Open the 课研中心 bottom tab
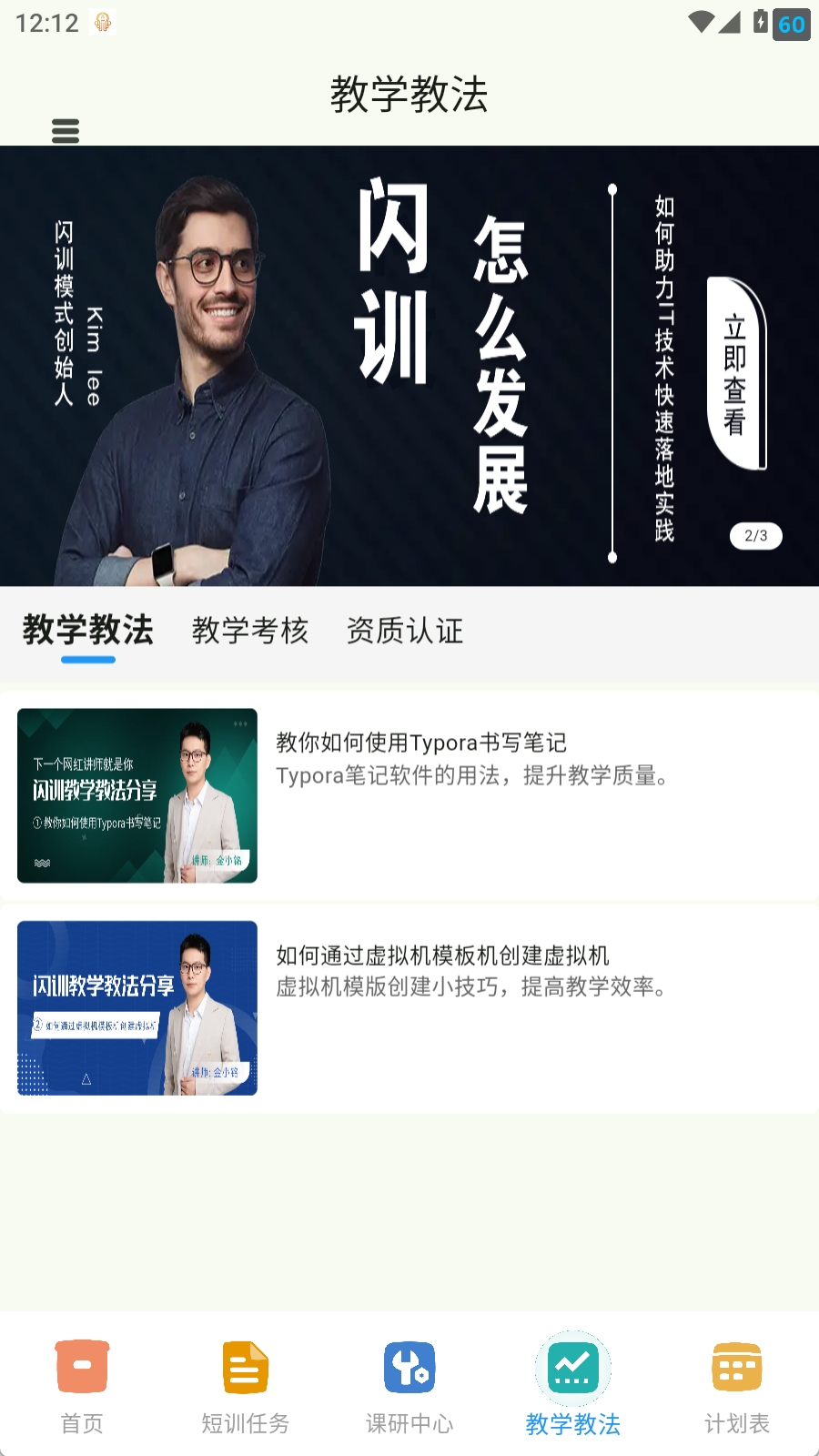 click(x=409, y=1385)
